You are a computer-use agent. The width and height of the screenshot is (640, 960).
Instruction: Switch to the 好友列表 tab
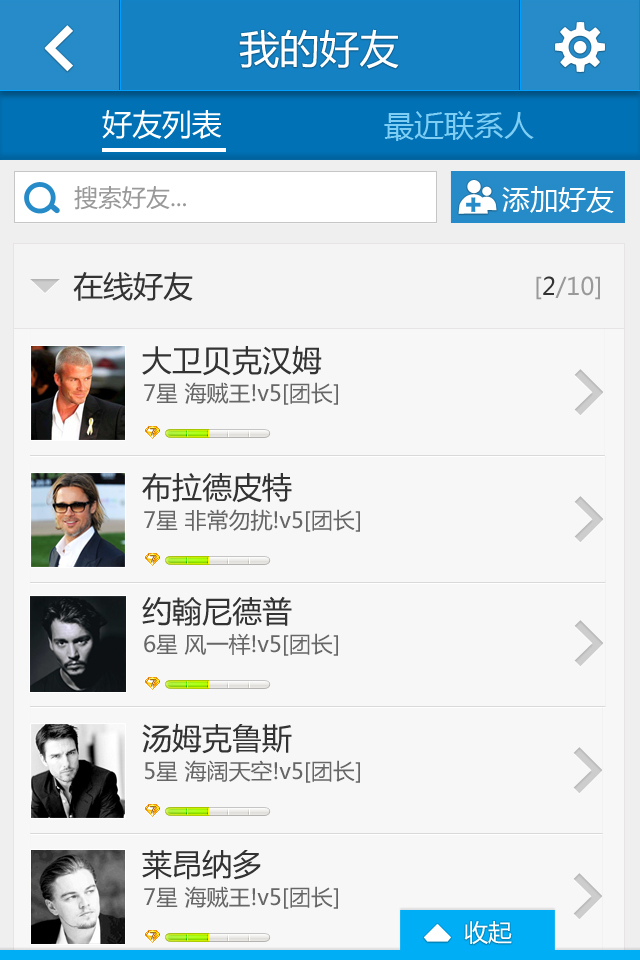click(x=162, y=127)
